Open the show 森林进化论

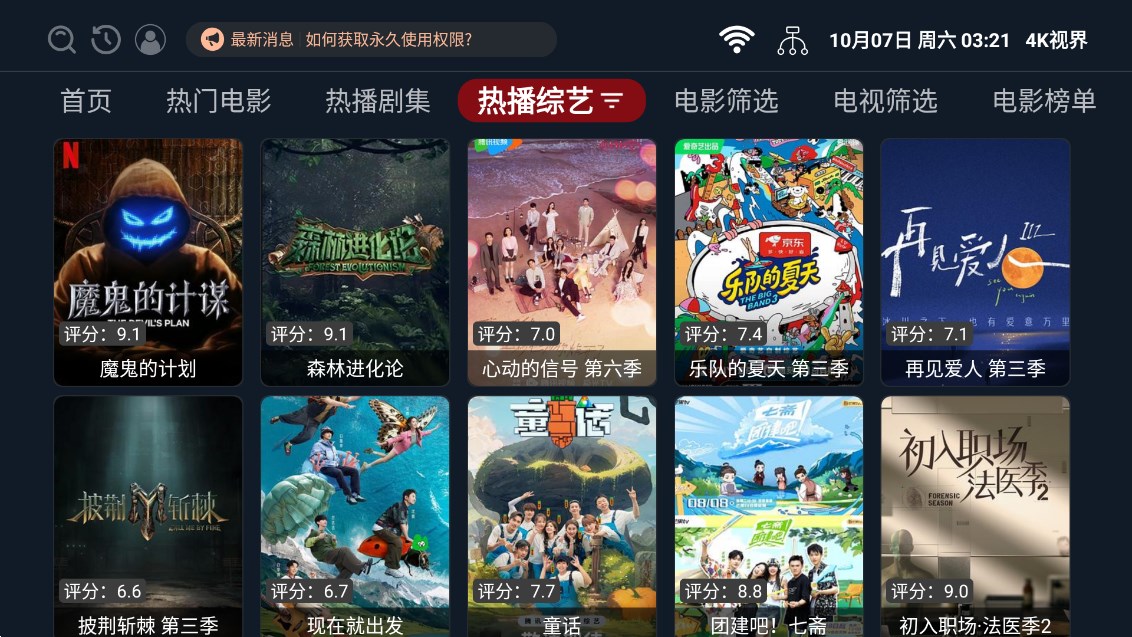pyautogui.click(x=355, y=262)
